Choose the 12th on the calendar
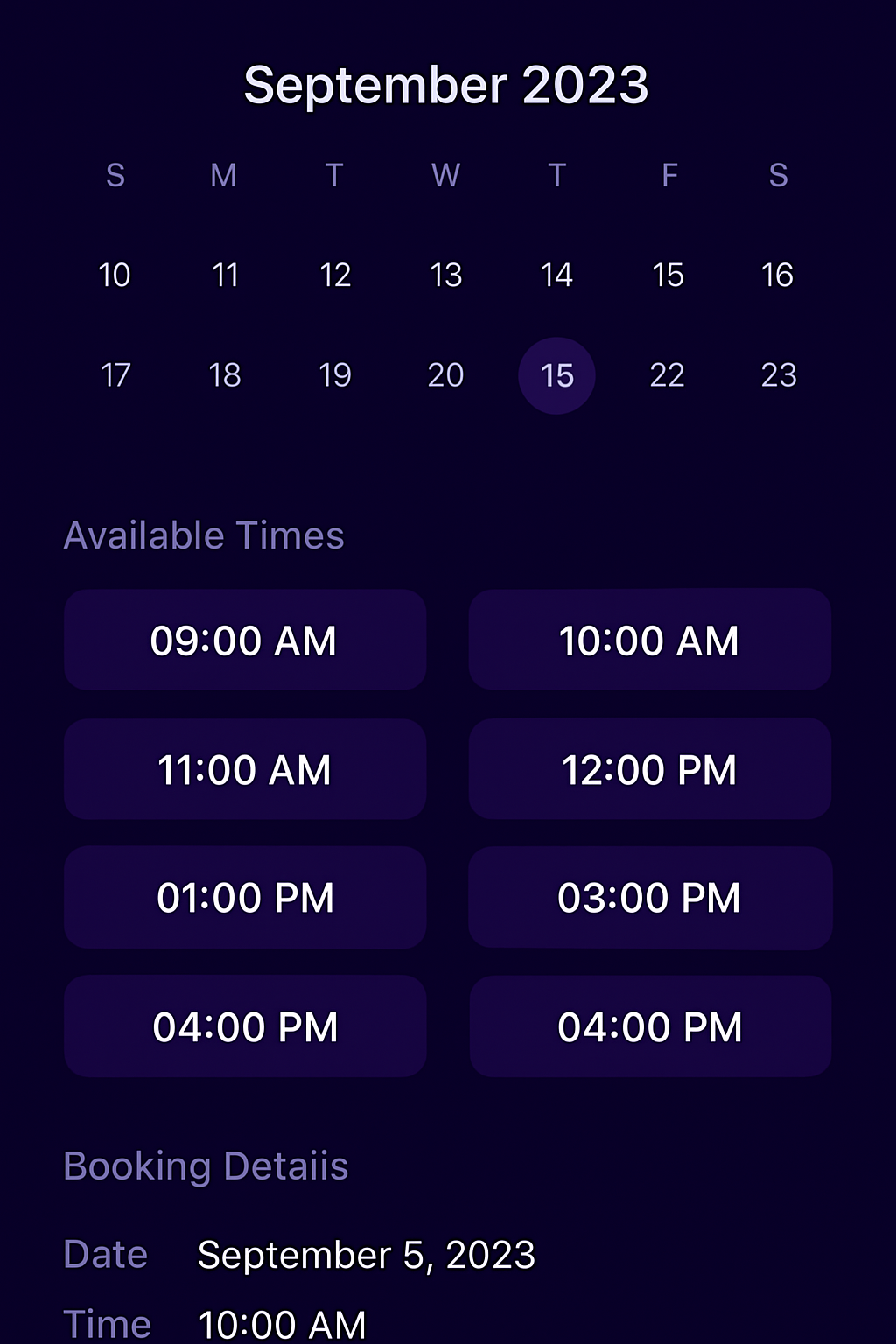The height and width of the screenshot is (1344, 896). pos(335,276)
